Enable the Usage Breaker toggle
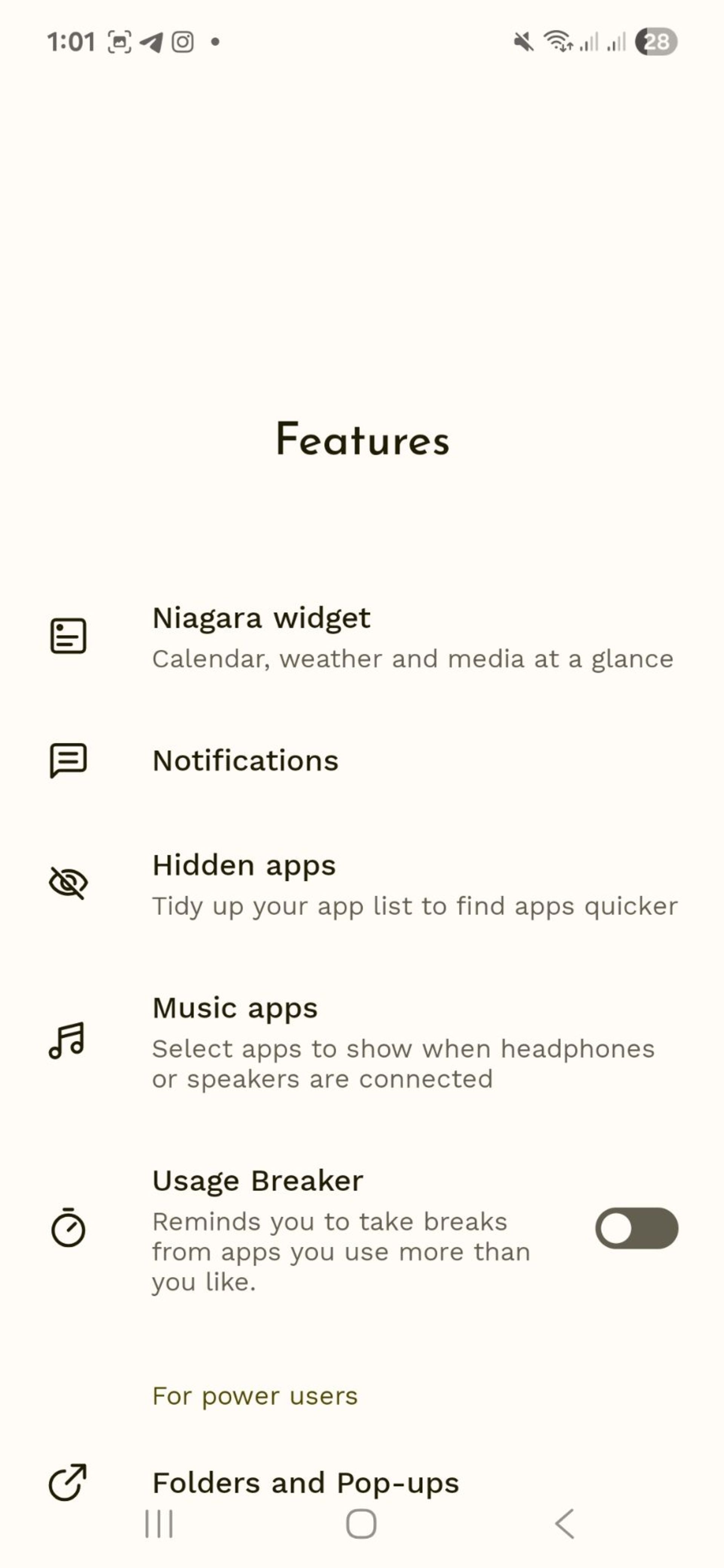The image size is (724, 1568). click(638, 1228)
